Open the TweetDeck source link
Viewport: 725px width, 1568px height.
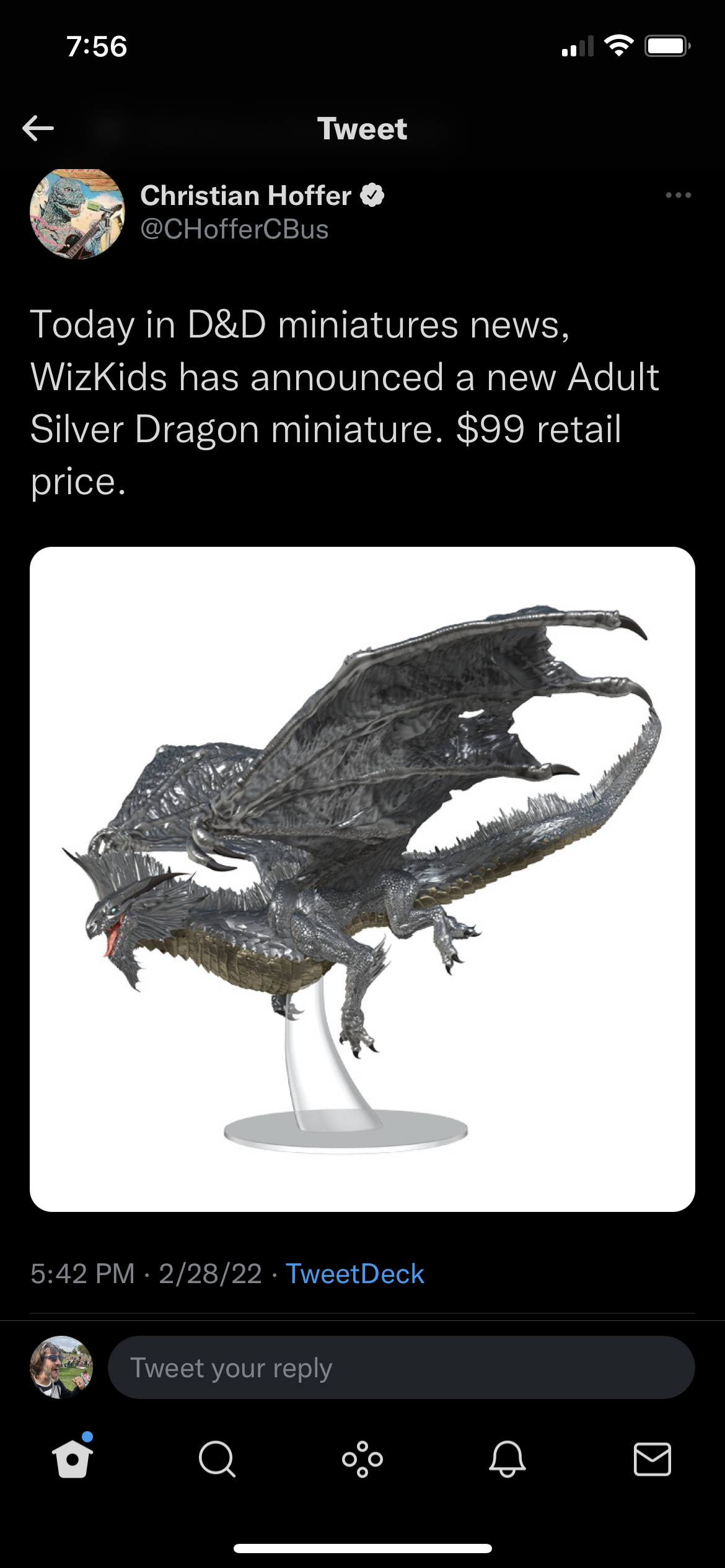tap(354, 1274)
